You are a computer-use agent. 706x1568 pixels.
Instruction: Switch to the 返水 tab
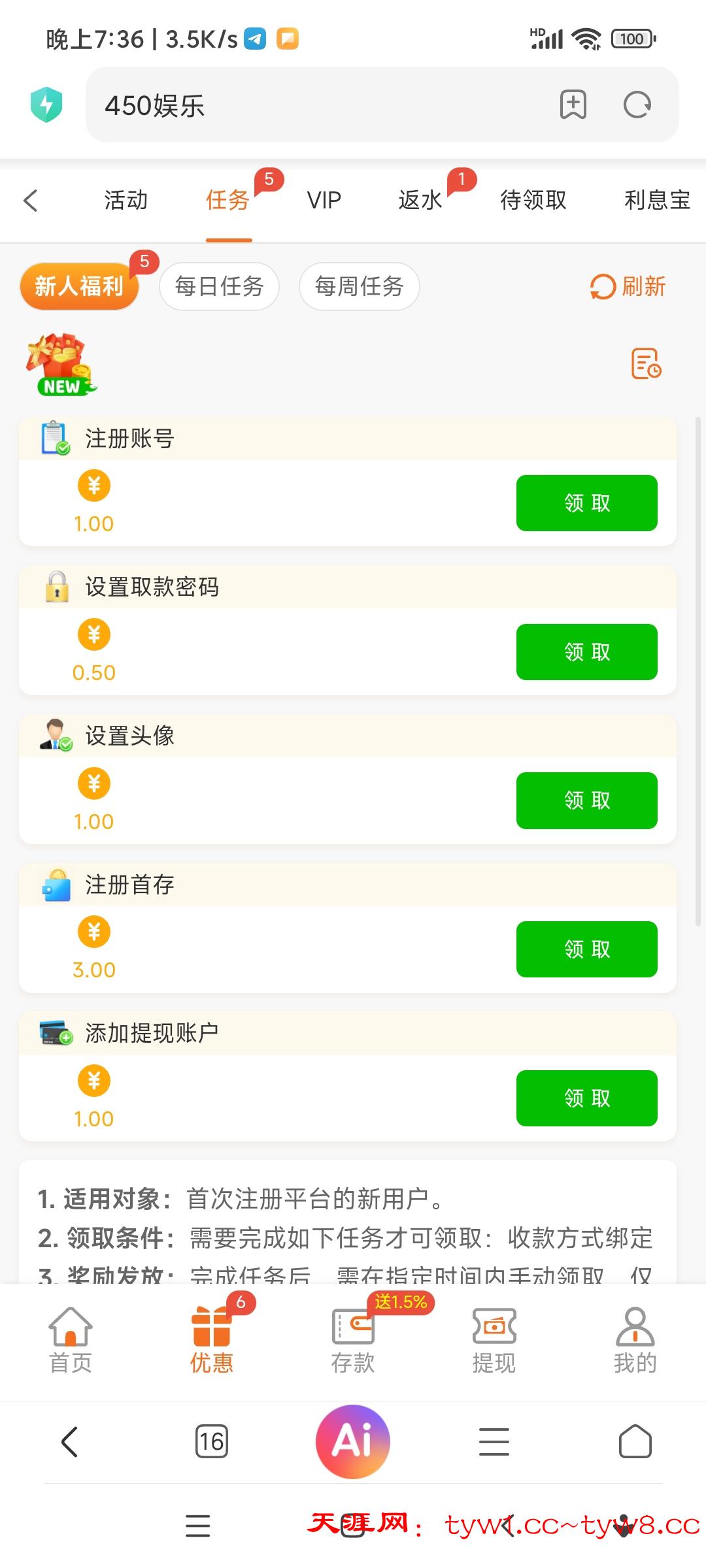click(420, 201)
